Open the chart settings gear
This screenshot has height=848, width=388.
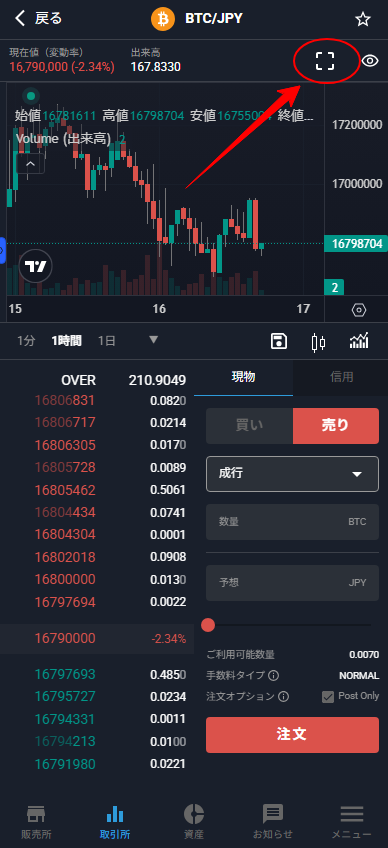pos(359,310)
